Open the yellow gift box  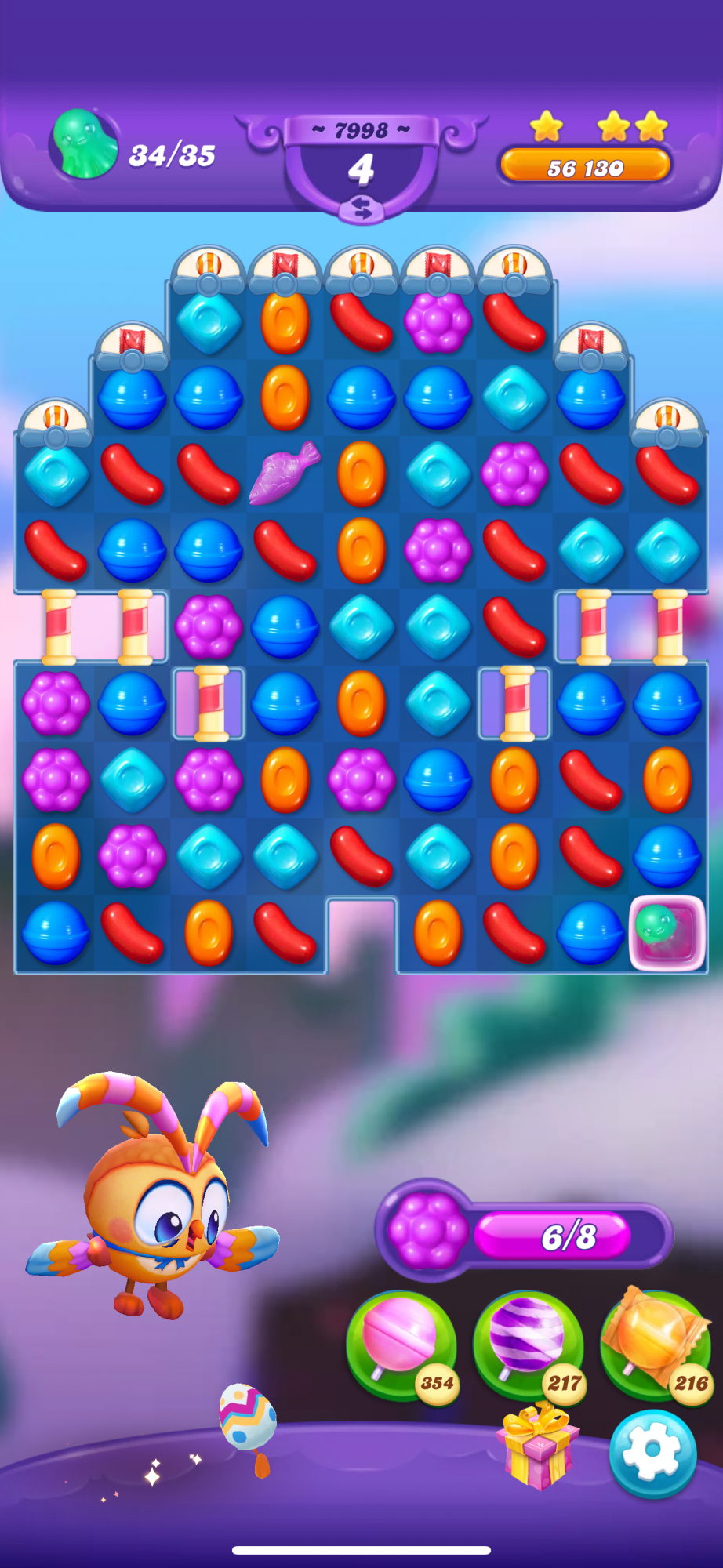(x=538, y=1445)
